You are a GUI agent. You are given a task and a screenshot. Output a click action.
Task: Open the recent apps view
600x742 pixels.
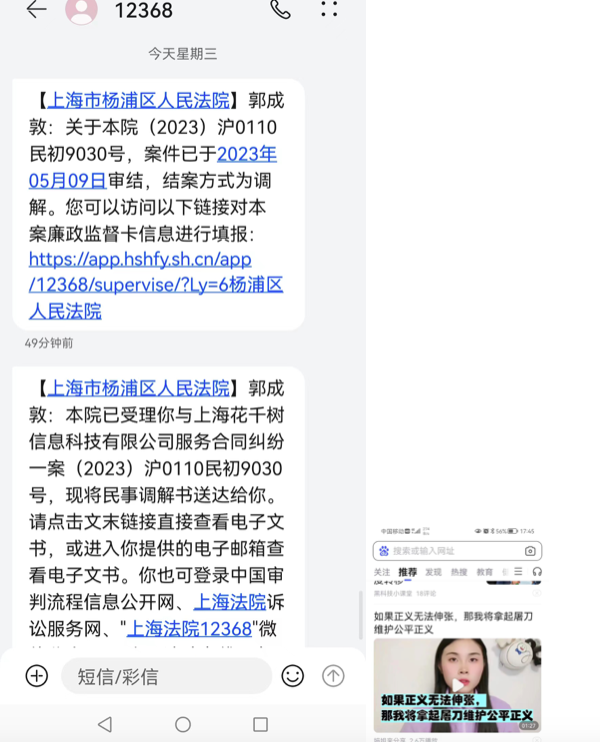(260, 724)
